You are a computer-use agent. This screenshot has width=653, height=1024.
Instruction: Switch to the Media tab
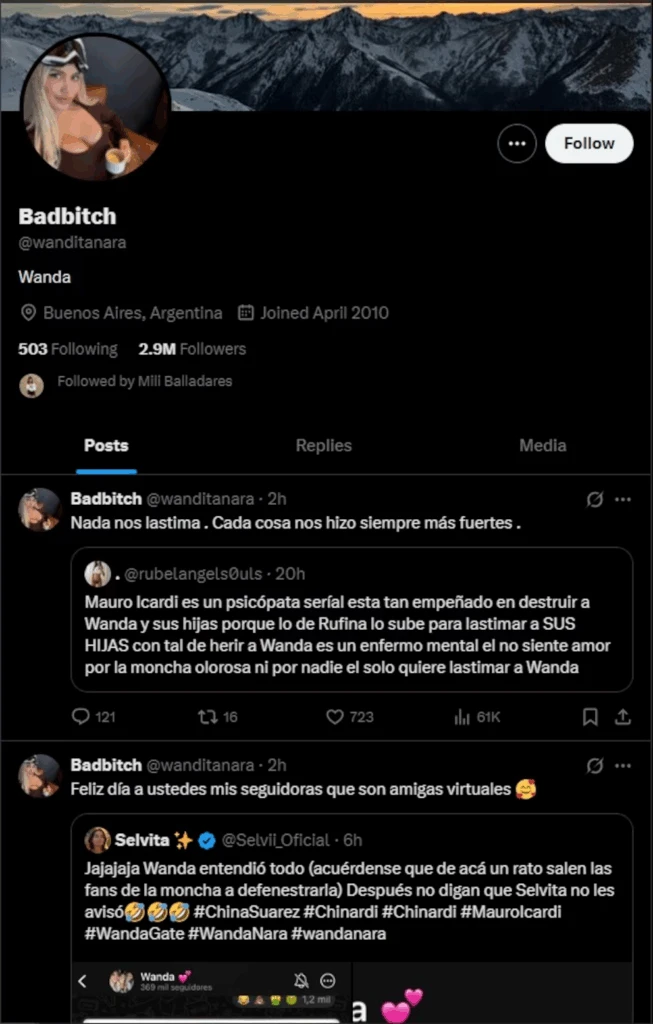click(542, 446)
